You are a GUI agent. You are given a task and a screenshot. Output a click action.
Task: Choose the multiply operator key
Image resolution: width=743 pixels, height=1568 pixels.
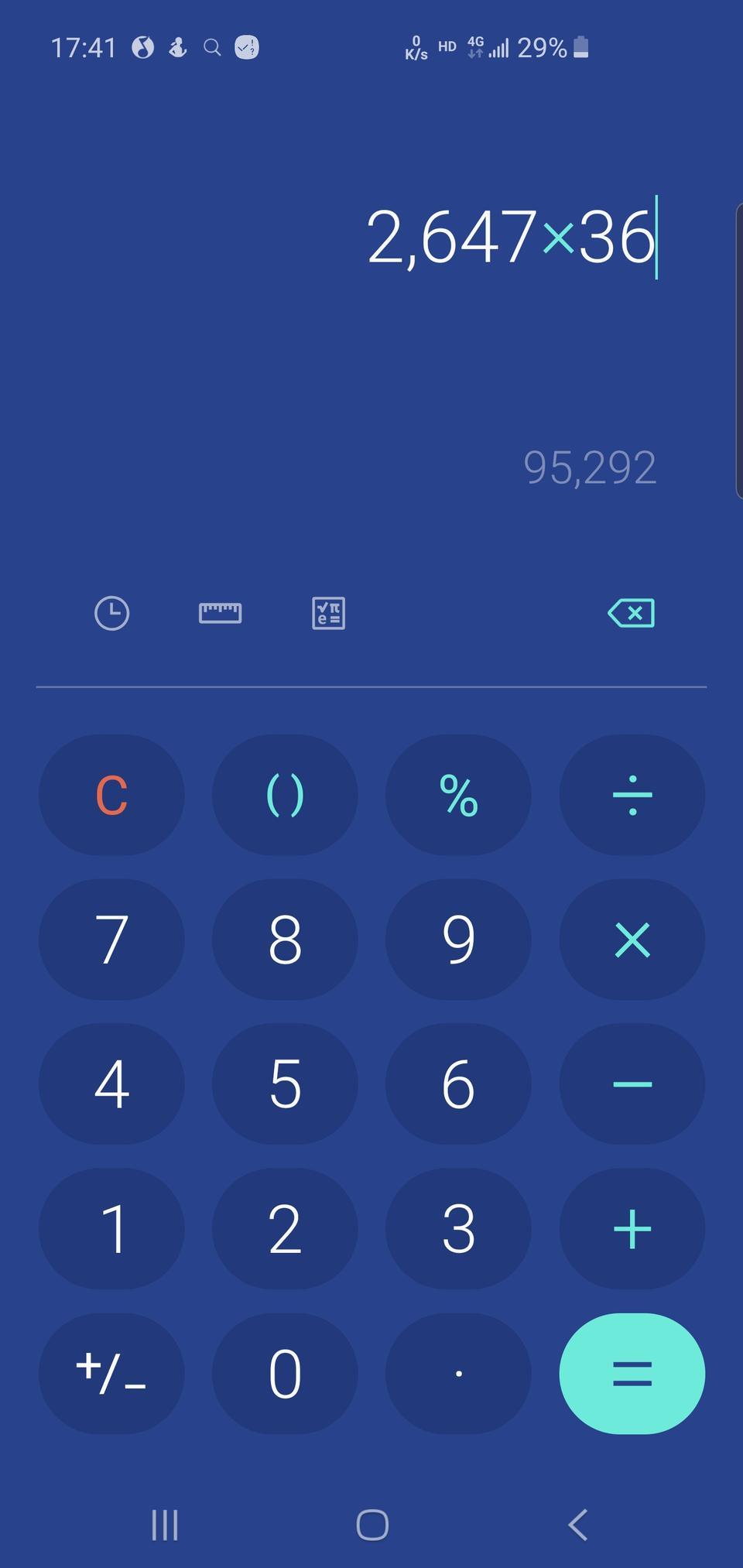pyautogui.click(x=632, y=940)
